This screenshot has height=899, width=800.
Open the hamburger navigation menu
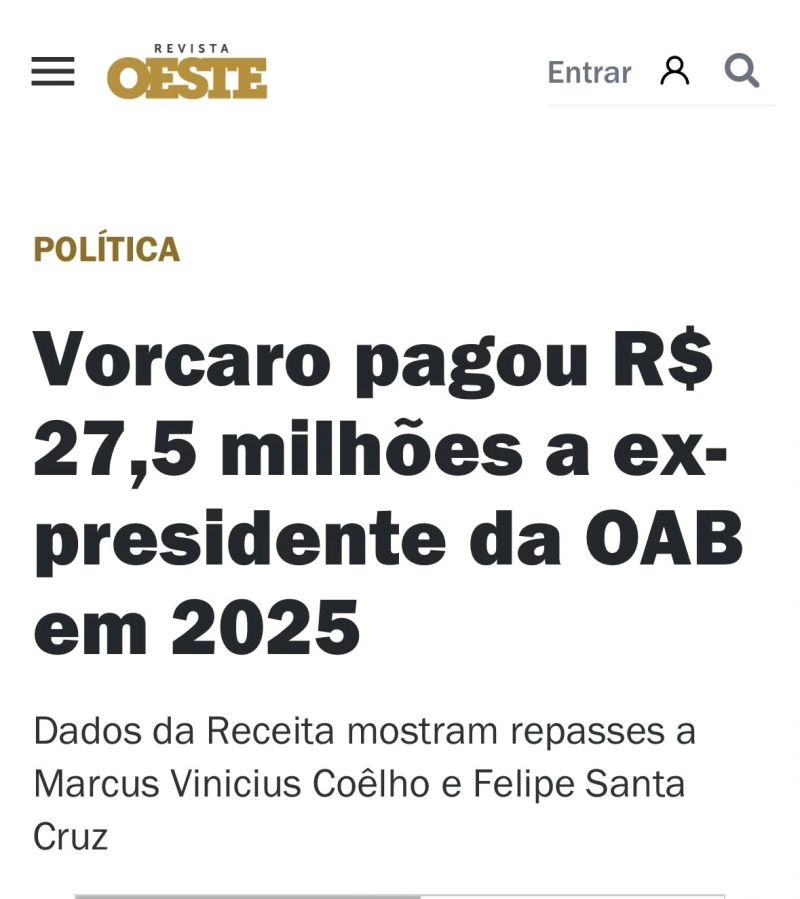click(53, 72)
